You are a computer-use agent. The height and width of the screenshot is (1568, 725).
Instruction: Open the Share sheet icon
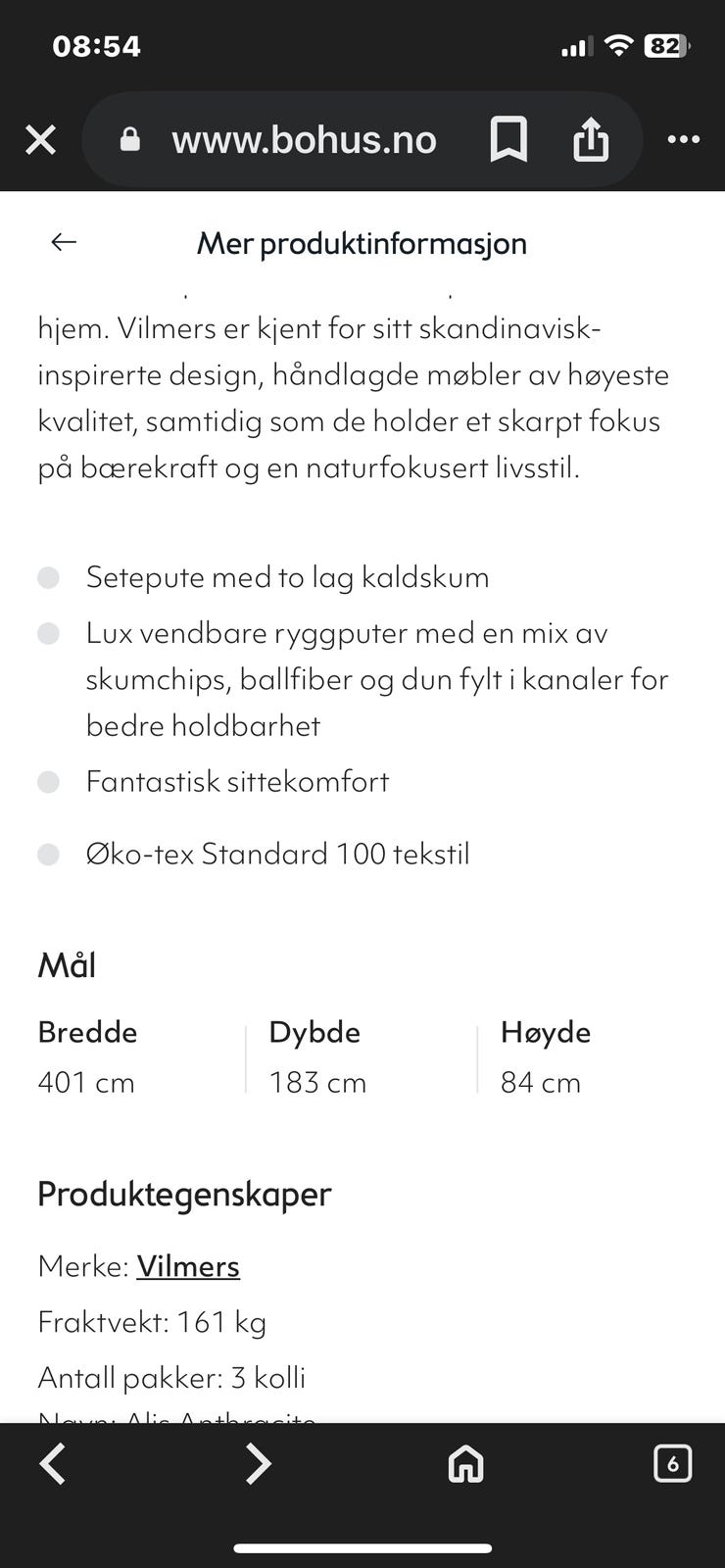[x=591, y=139]
